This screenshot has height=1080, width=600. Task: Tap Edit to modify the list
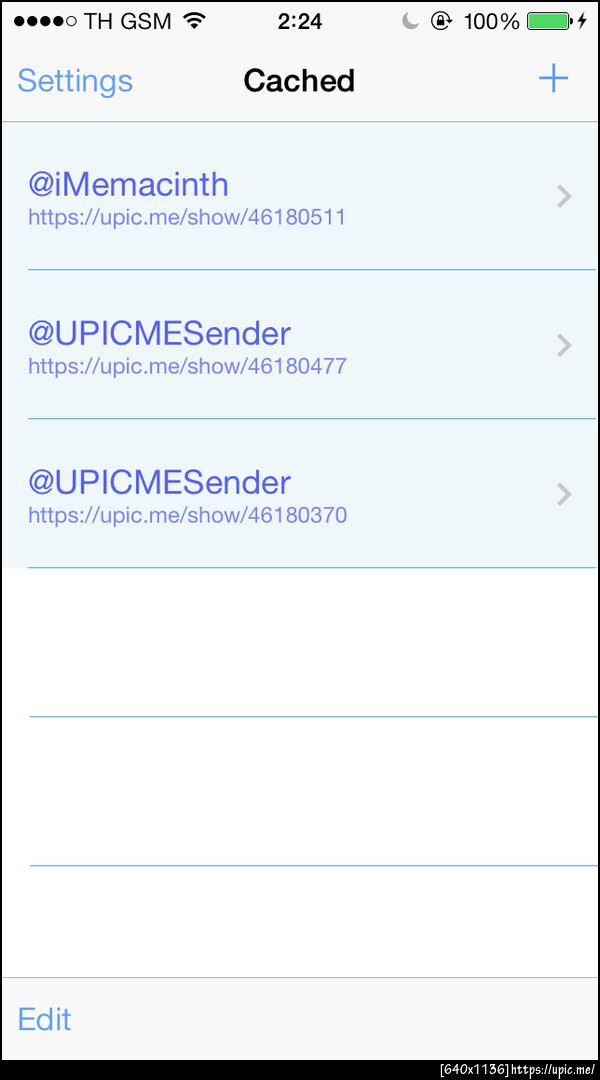tap(45, 1019)
